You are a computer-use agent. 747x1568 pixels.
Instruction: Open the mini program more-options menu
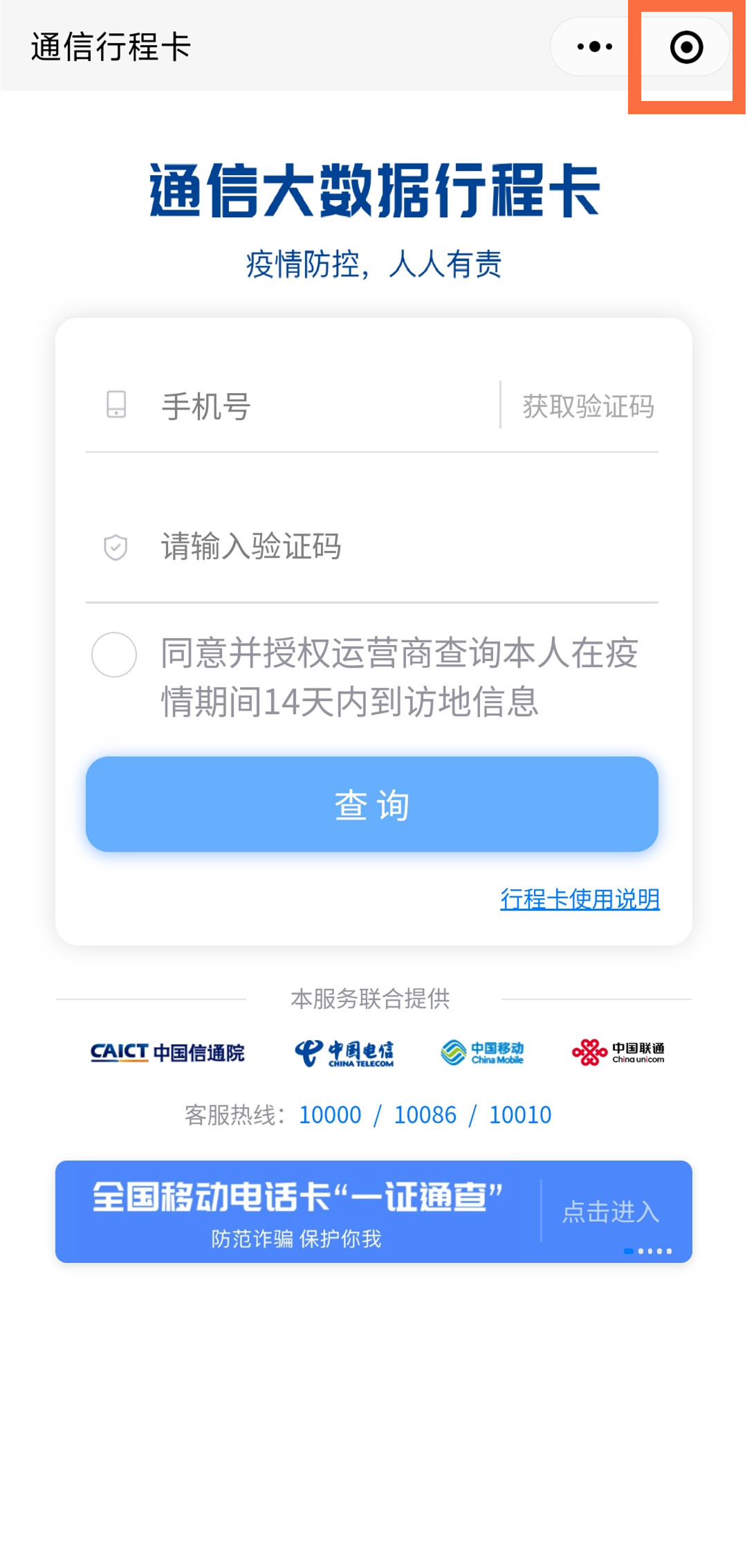click(x=594, y=47)
